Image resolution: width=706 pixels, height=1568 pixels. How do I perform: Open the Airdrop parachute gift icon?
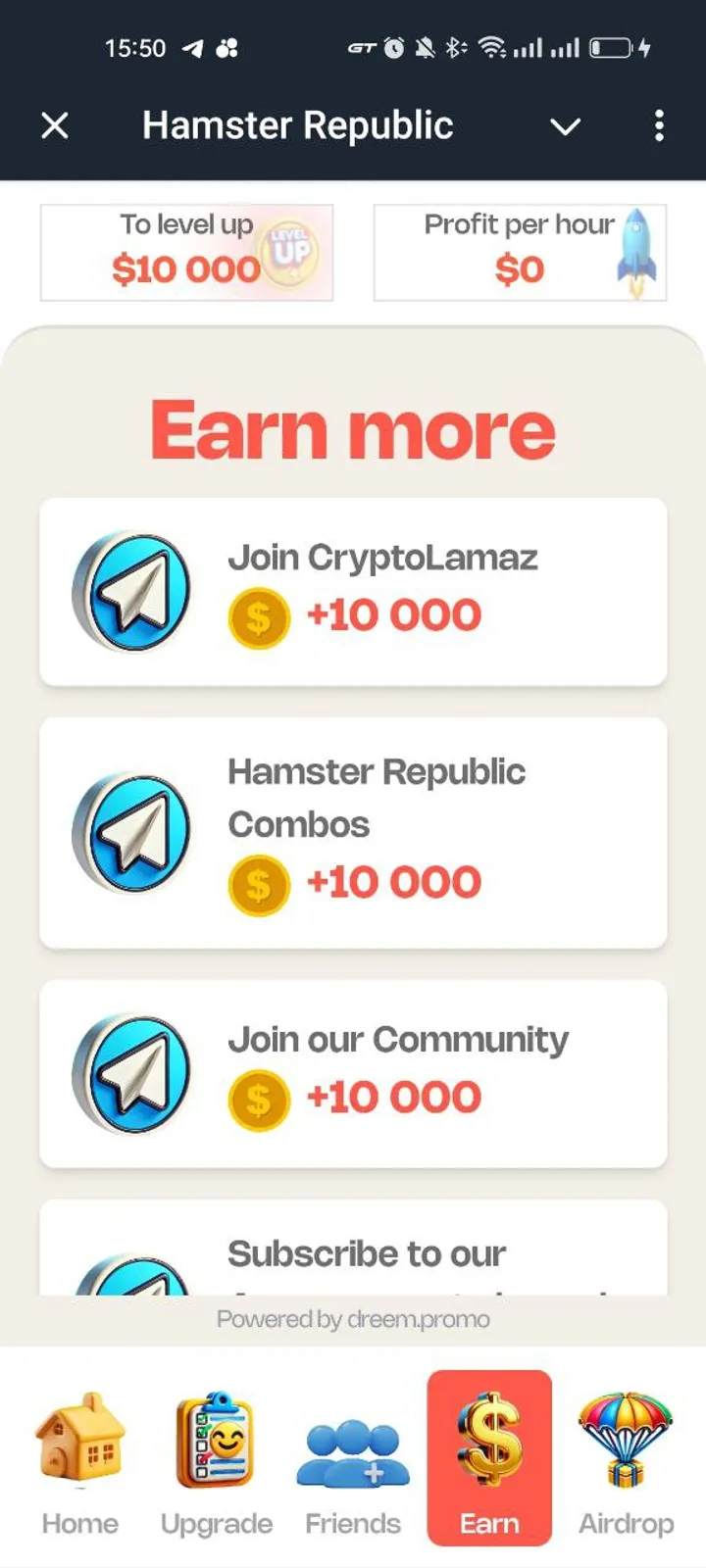pos(625,1441)
